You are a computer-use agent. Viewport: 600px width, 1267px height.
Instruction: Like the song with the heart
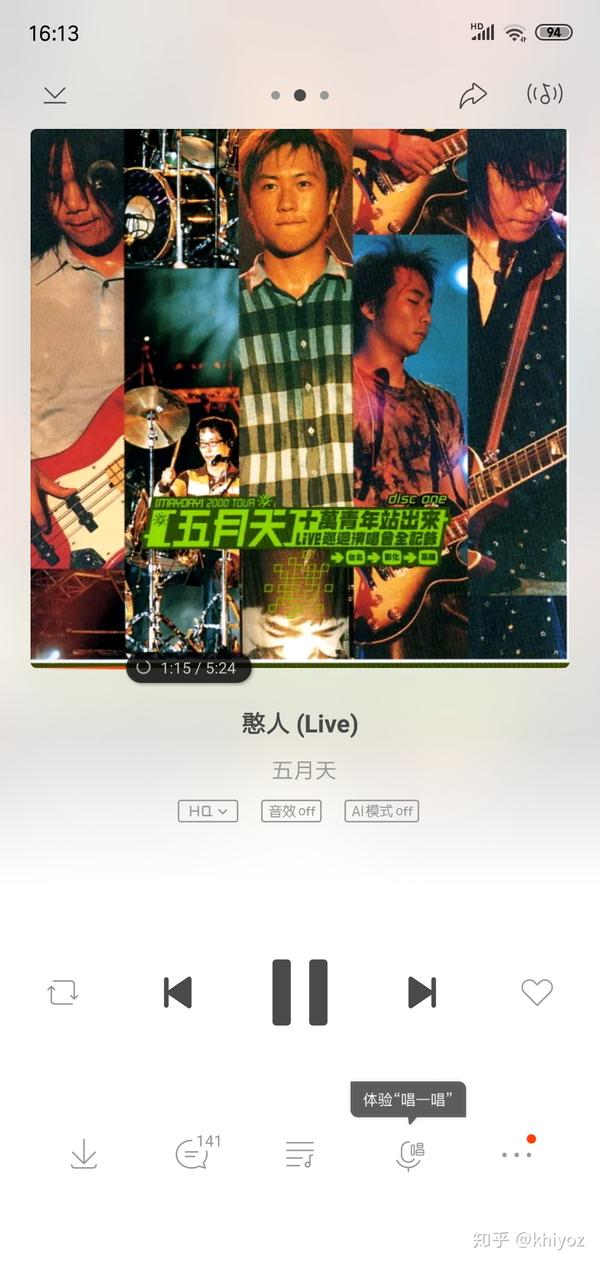(537, 992)
